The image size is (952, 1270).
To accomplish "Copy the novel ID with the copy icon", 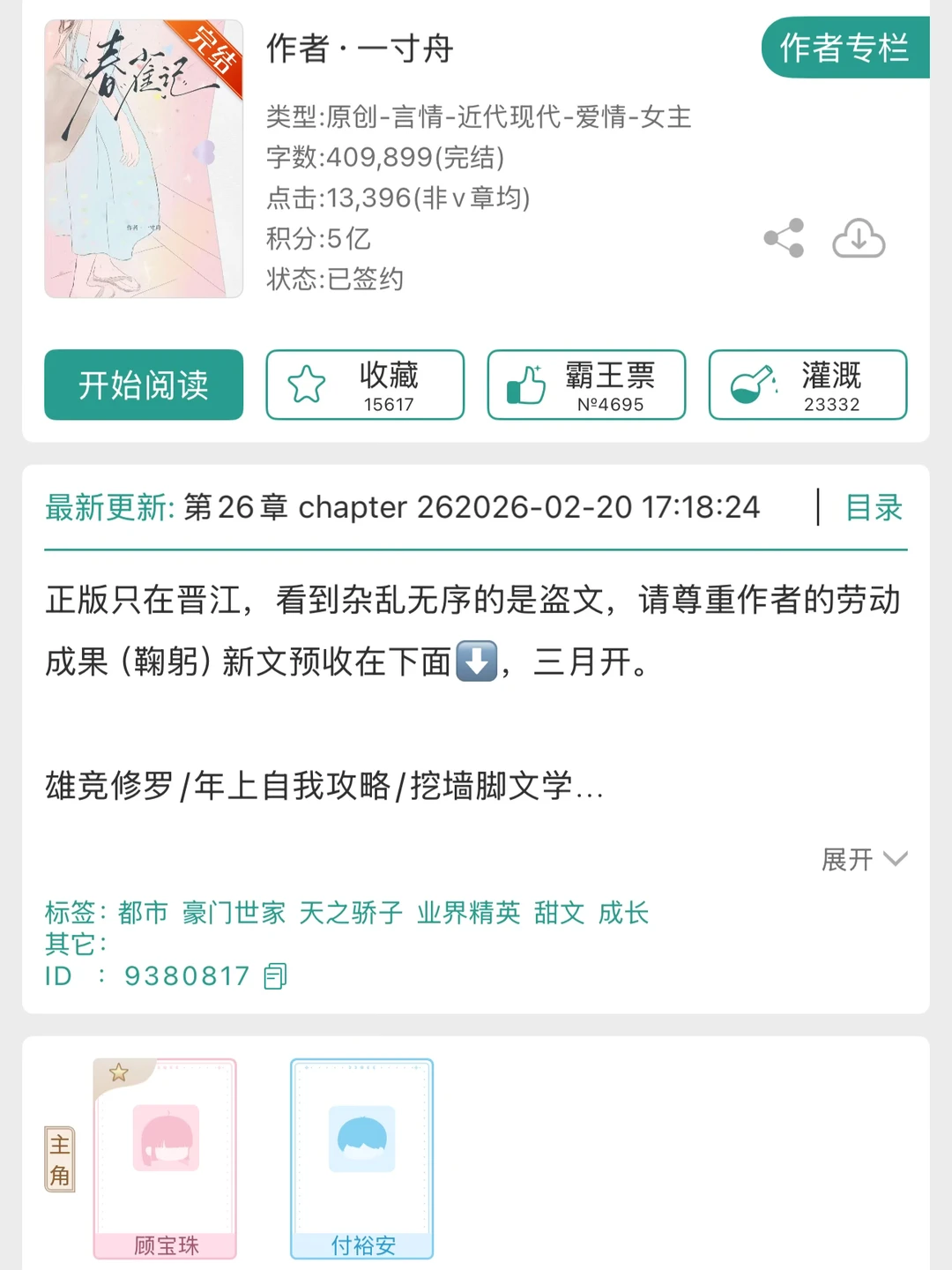I will coord(274,975).
